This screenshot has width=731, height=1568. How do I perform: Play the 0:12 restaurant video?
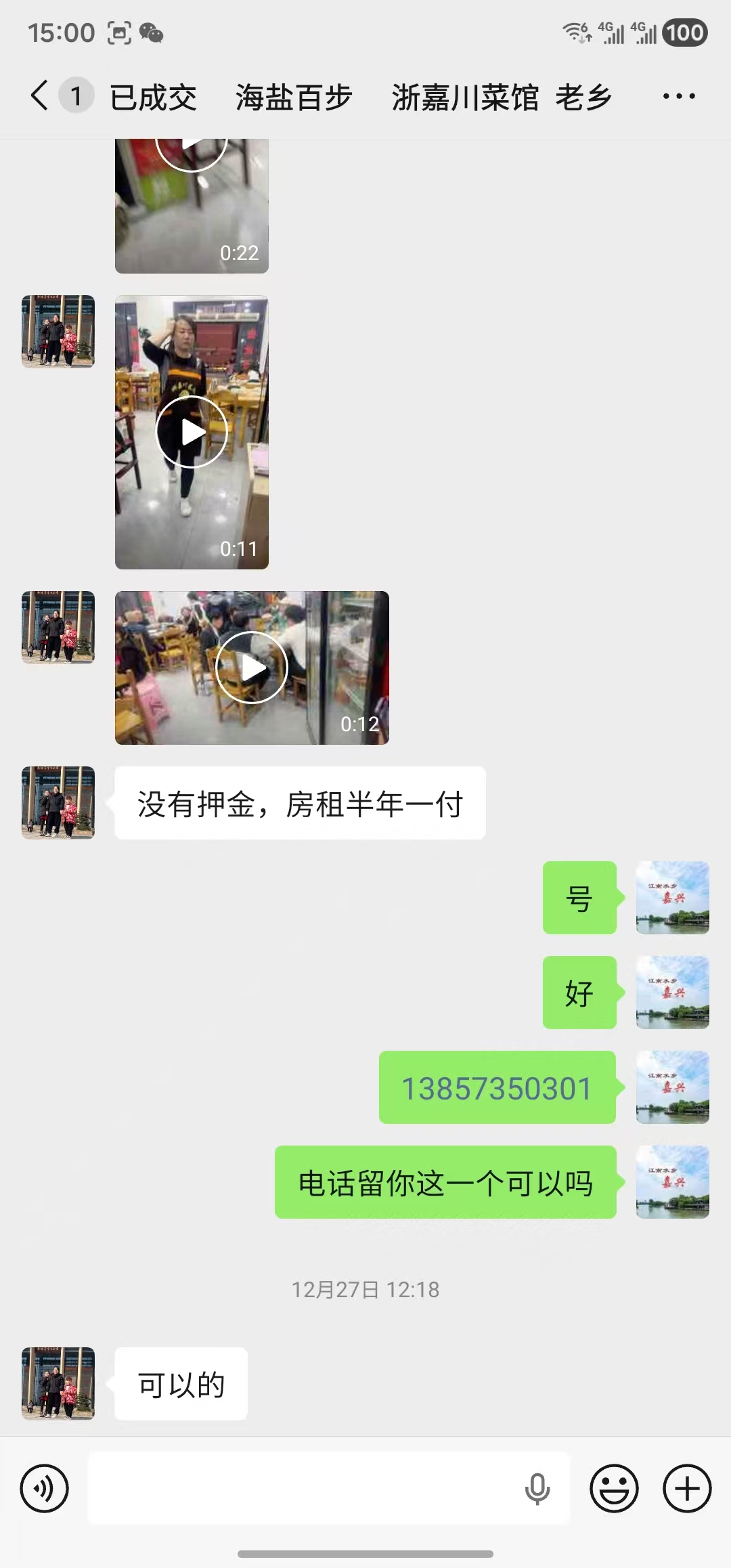click(252, 666)
